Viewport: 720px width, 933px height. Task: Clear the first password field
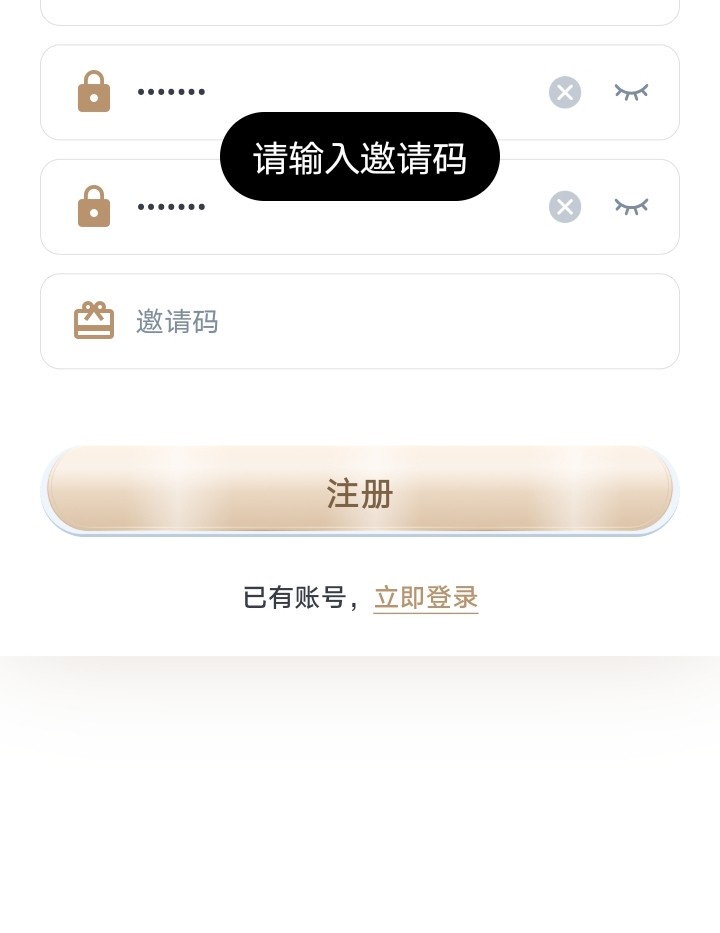point(565,92)
